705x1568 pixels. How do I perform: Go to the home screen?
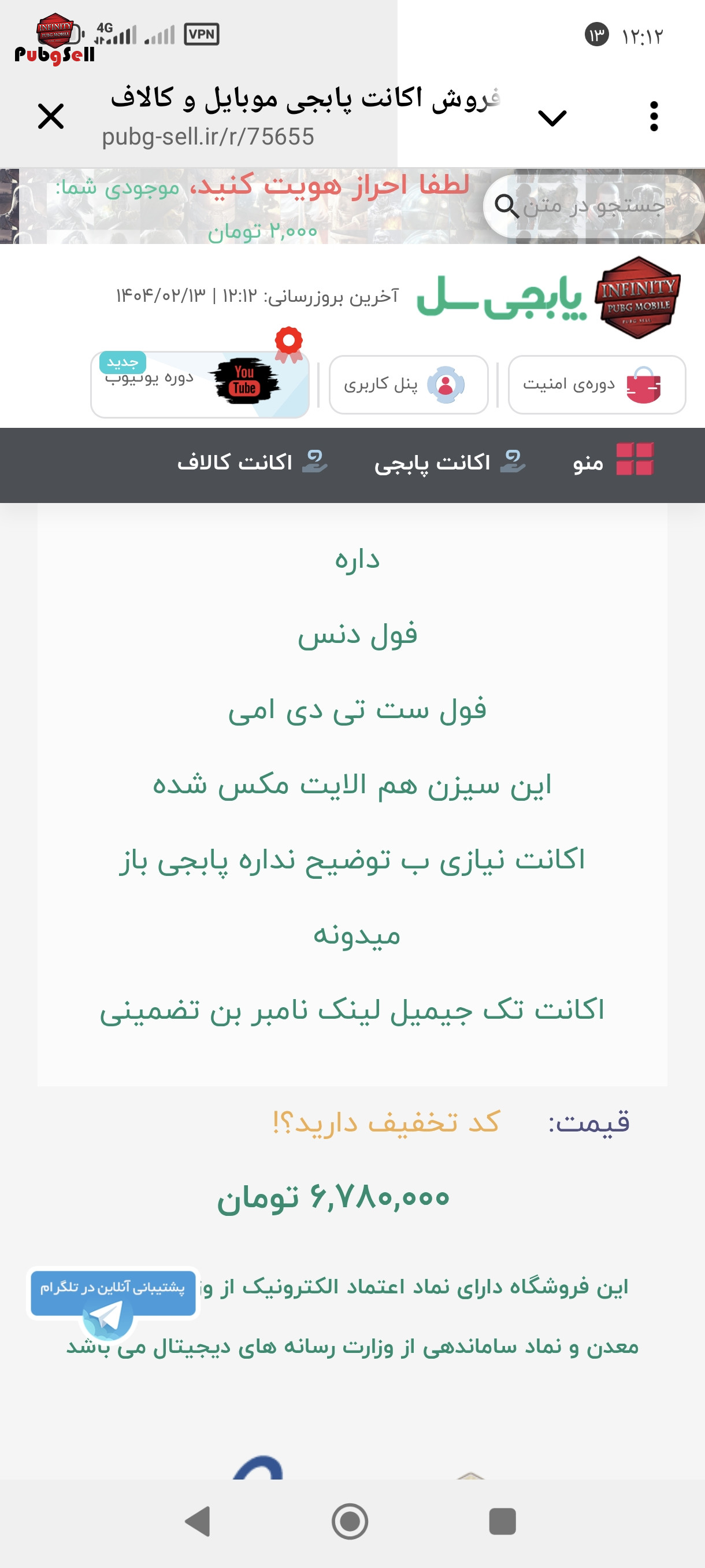click(350, 1522)
